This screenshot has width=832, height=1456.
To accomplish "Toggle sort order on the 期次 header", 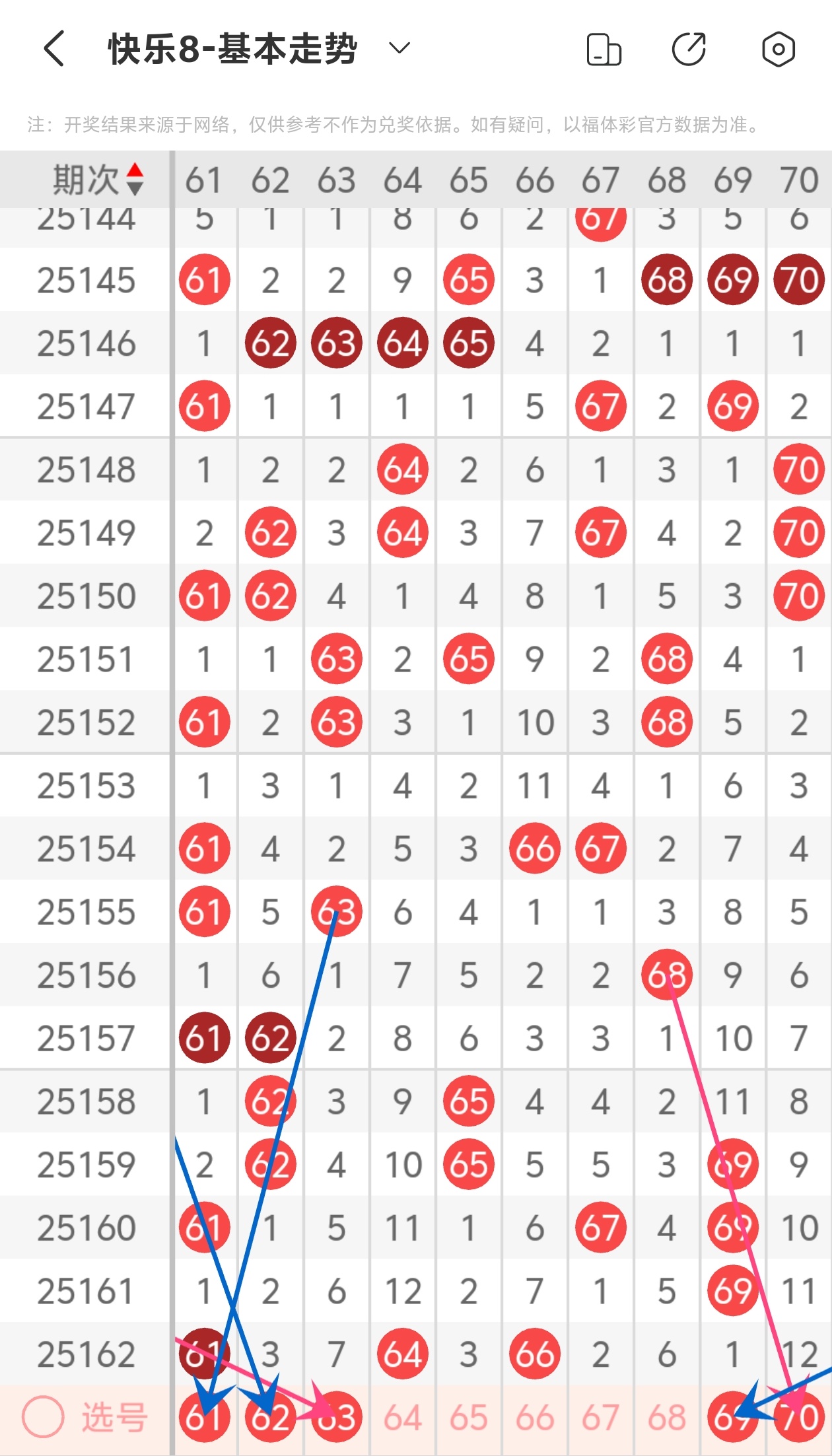I will pyautogui.click(x=98, y=180).
